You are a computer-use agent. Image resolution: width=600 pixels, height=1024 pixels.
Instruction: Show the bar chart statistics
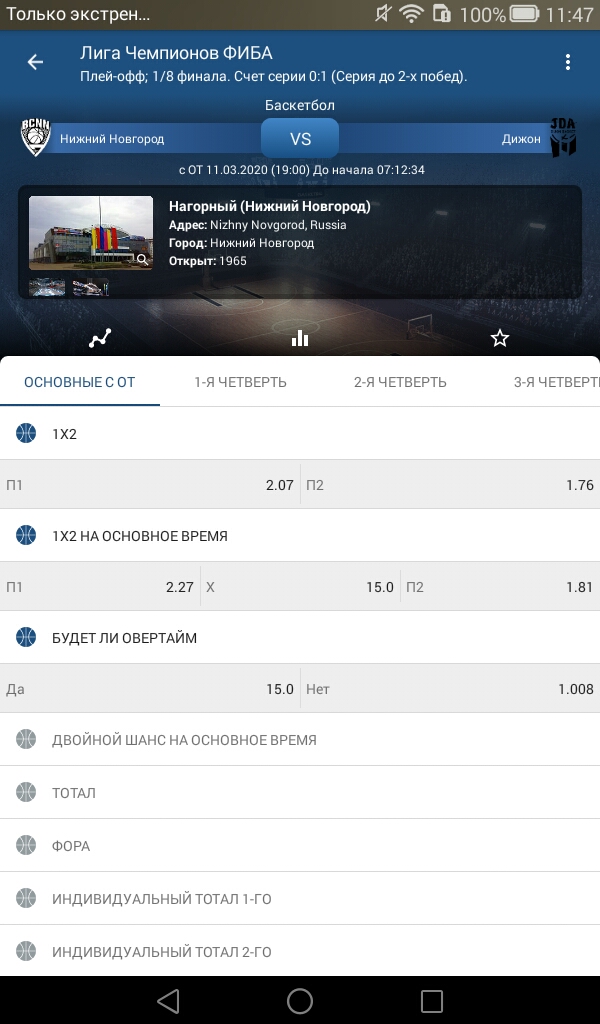pos(300,338)
